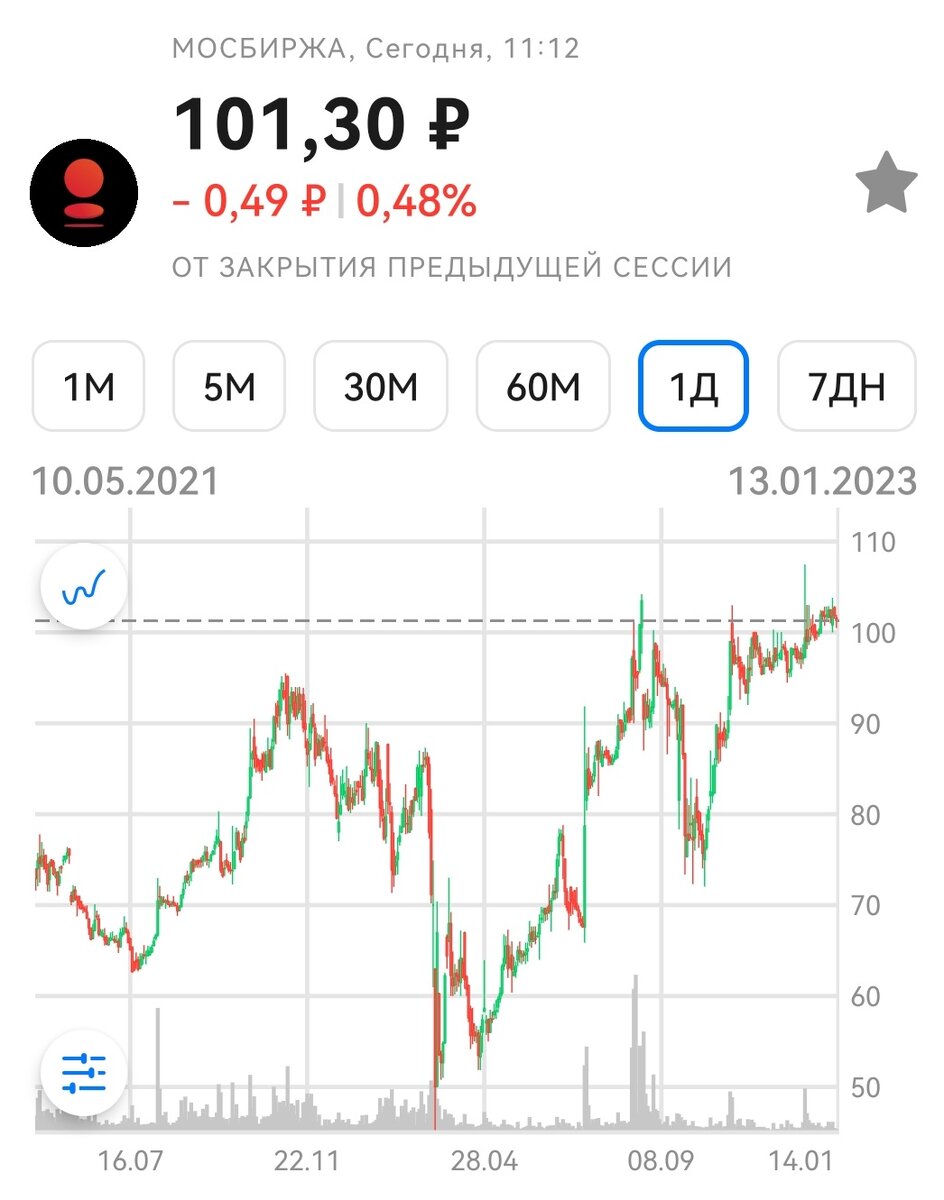This screenshot has width=944, height=1200.
Task: Toggle the line chart type button
Action: click(84, 587)
